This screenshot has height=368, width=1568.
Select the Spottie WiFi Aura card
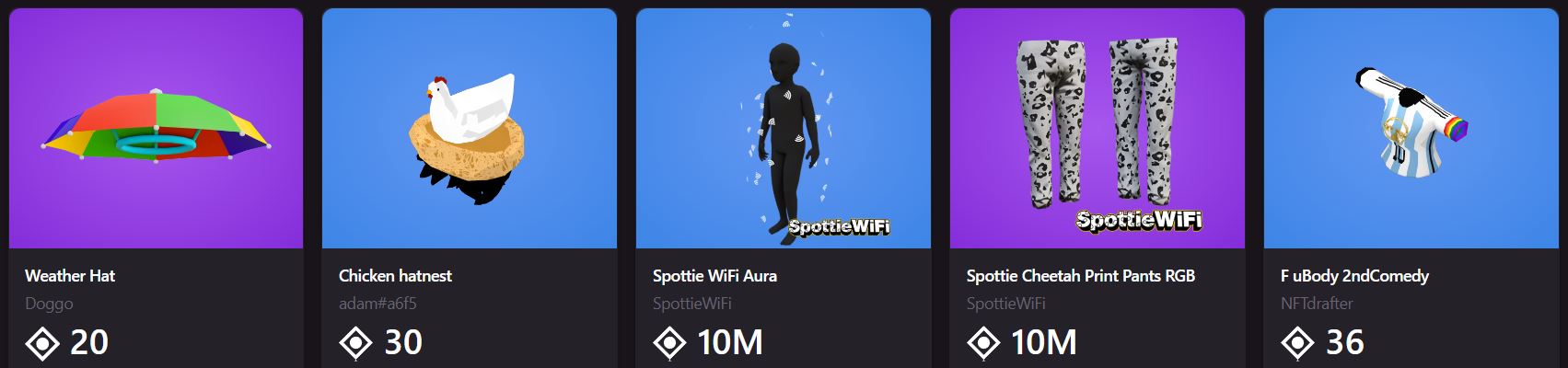[x=783, y=129]
